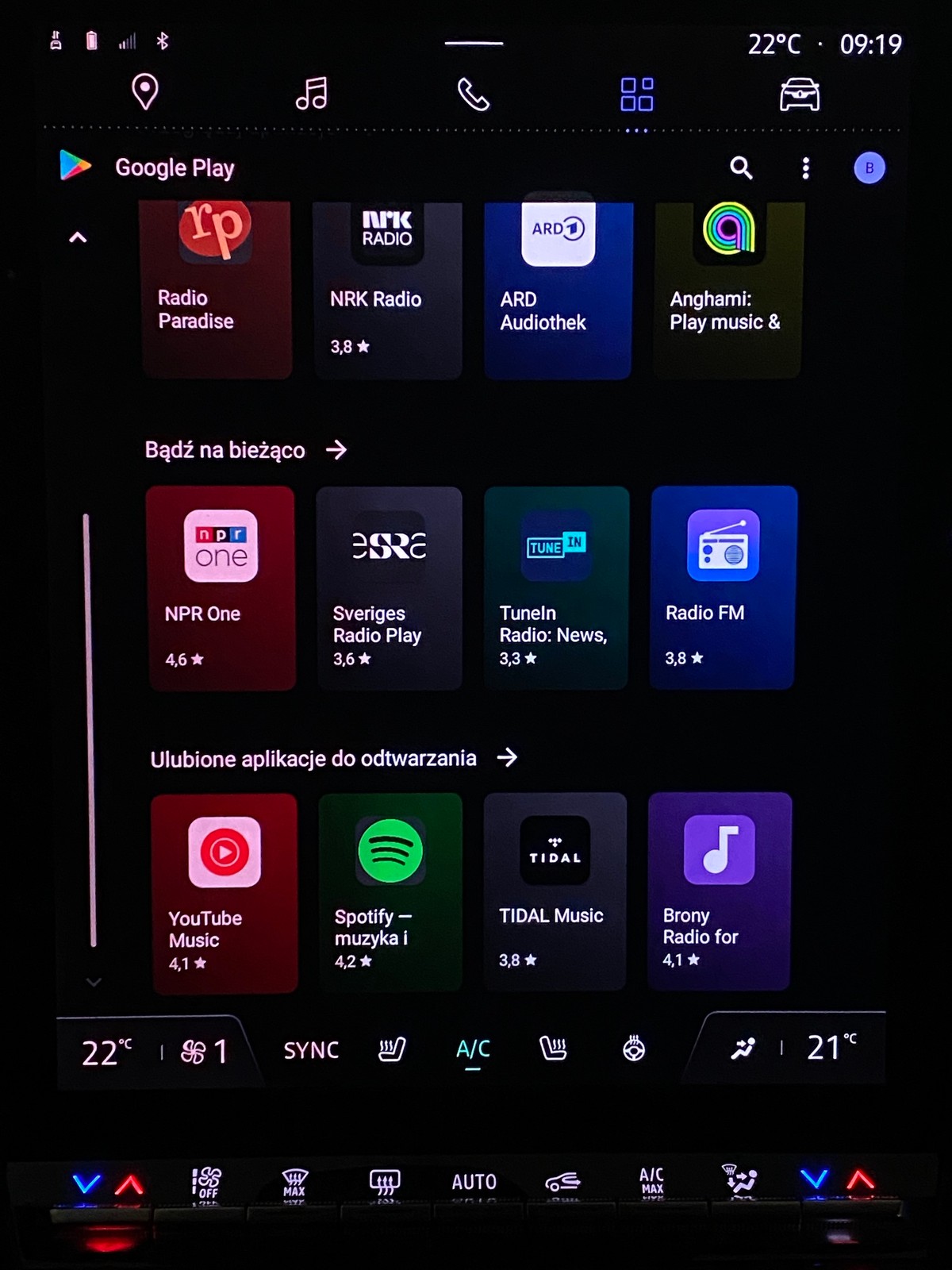
Task: Open Brony Radio app card
Action: click(x=719, y=891)
